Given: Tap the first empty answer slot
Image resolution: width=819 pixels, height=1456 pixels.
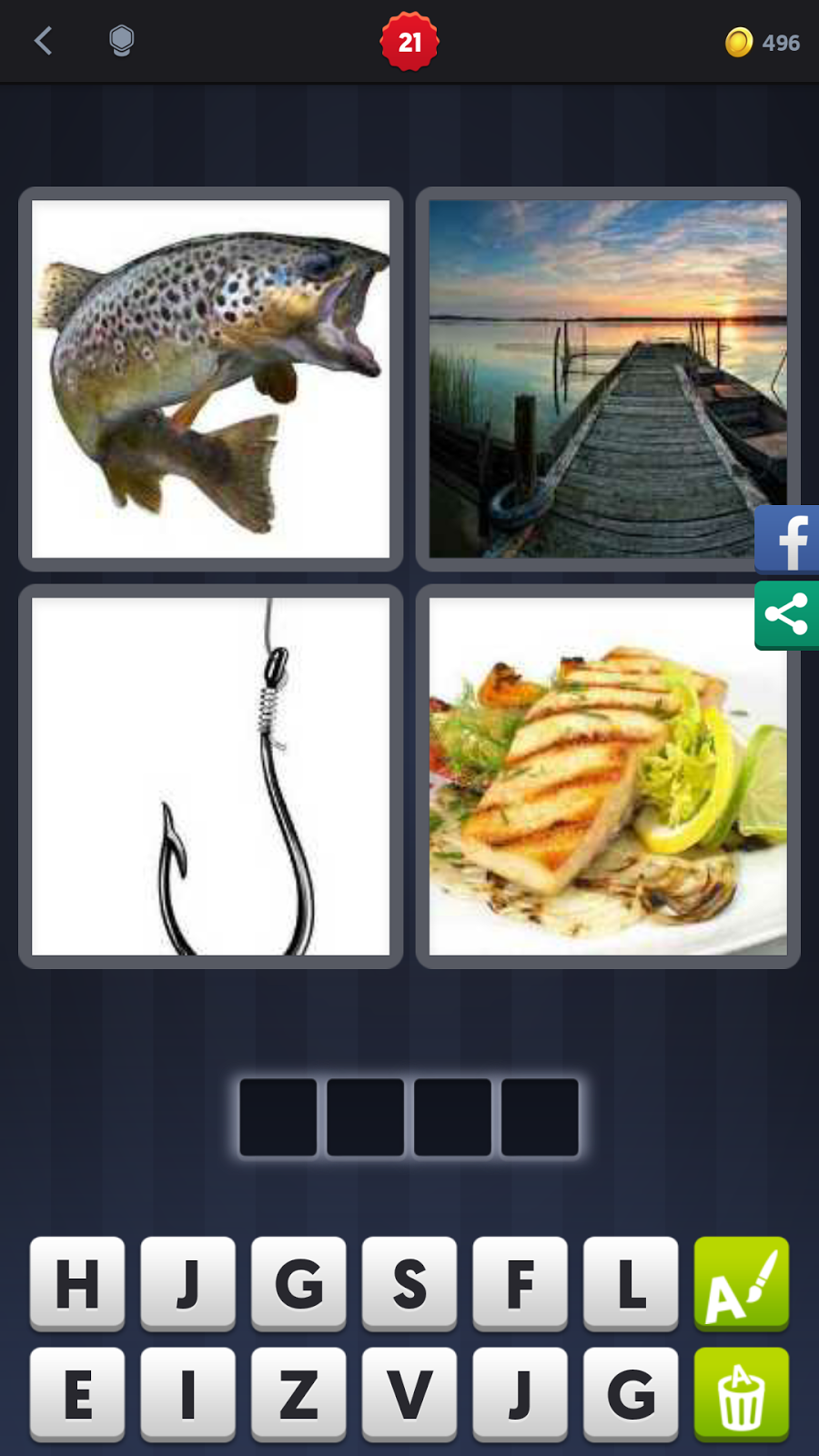Looking at the screenshot, I should 278,1117.
